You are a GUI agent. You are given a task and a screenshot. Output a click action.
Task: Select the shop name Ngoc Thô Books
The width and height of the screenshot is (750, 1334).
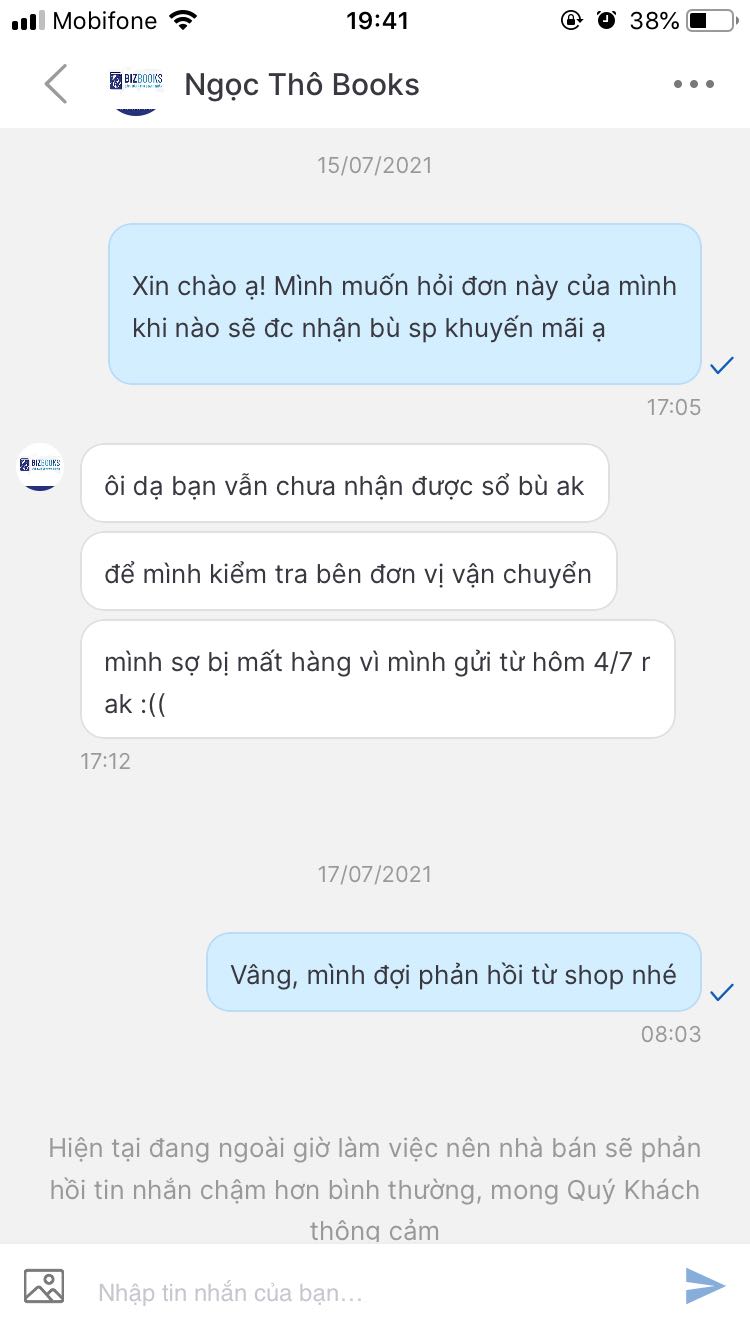(302, 84)
